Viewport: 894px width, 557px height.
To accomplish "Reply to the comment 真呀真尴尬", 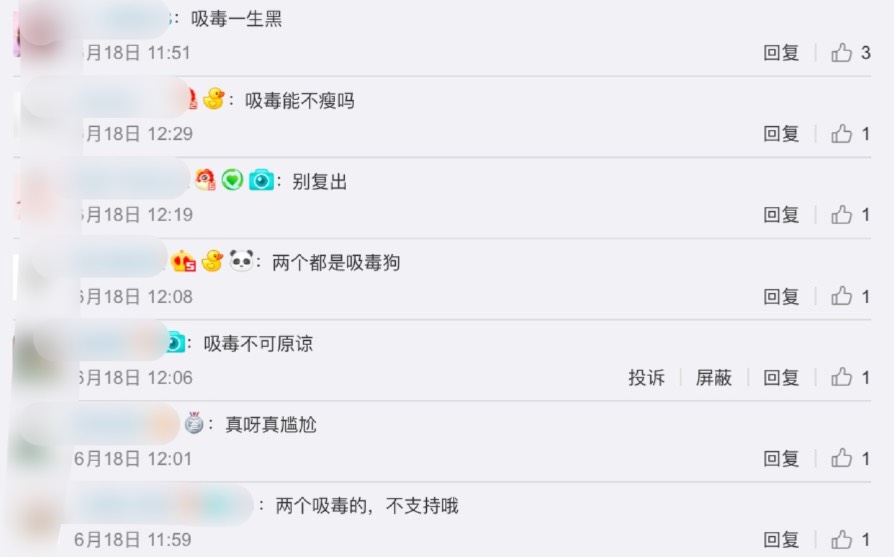I will pyautogui.click(x=781, y=459).
